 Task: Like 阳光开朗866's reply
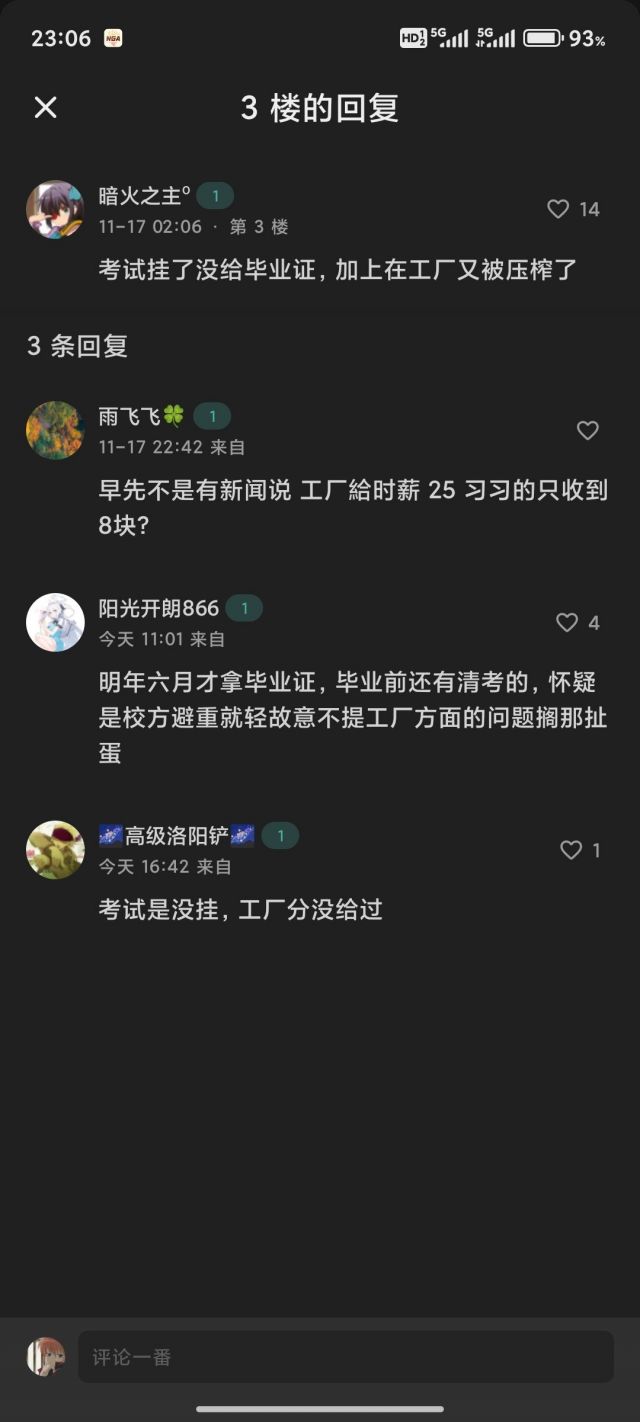[567, 623]
